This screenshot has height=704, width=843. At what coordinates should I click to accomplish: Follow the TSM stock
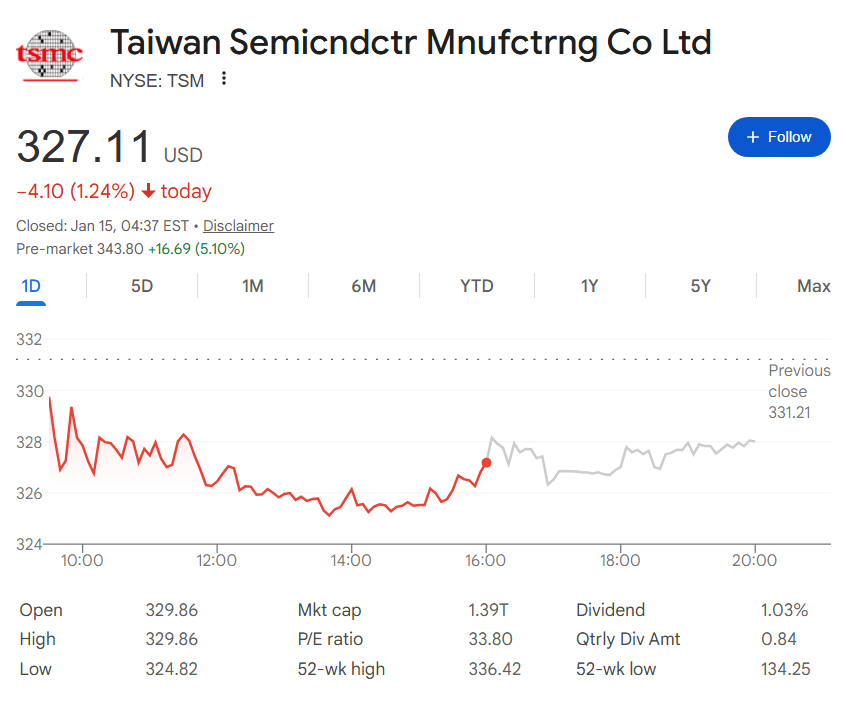tap(779, 137)
